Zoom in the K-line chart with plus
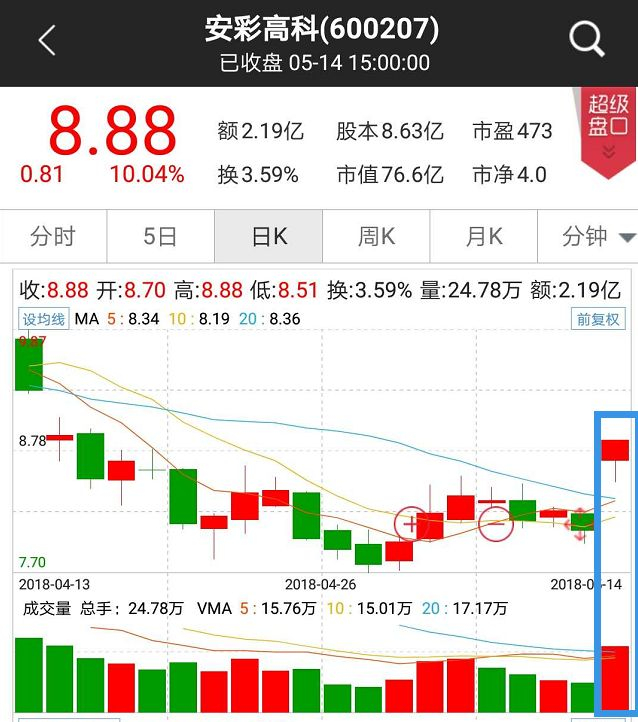This screenshot has height=722, width=638. [410, 523]
